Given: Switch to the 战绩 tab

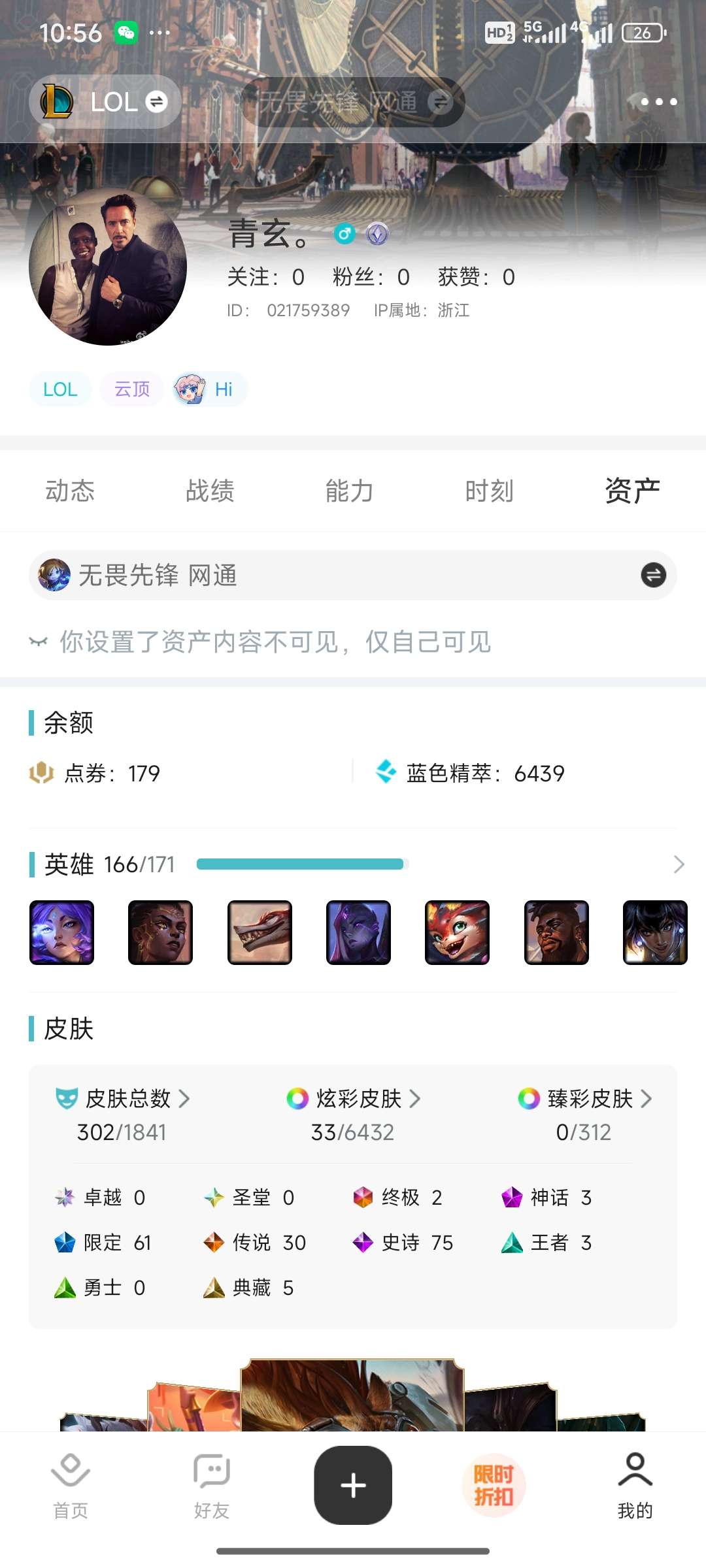Looking at the screenshot, I should coord(210,491).
